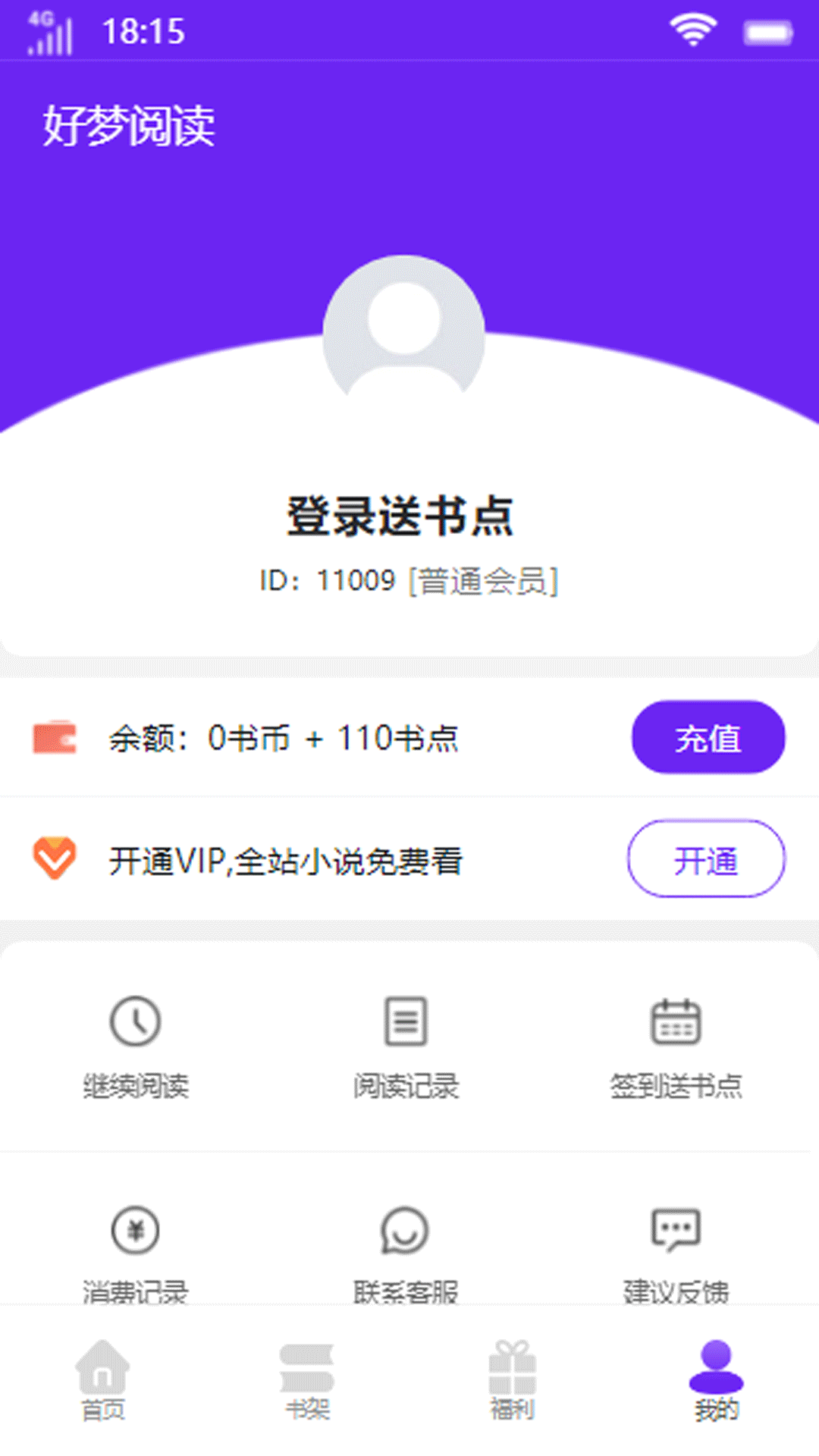Open 消费记录 using the ¥ icon
The height and width of the screenshot is (1456, 819).
[135, 1232]
